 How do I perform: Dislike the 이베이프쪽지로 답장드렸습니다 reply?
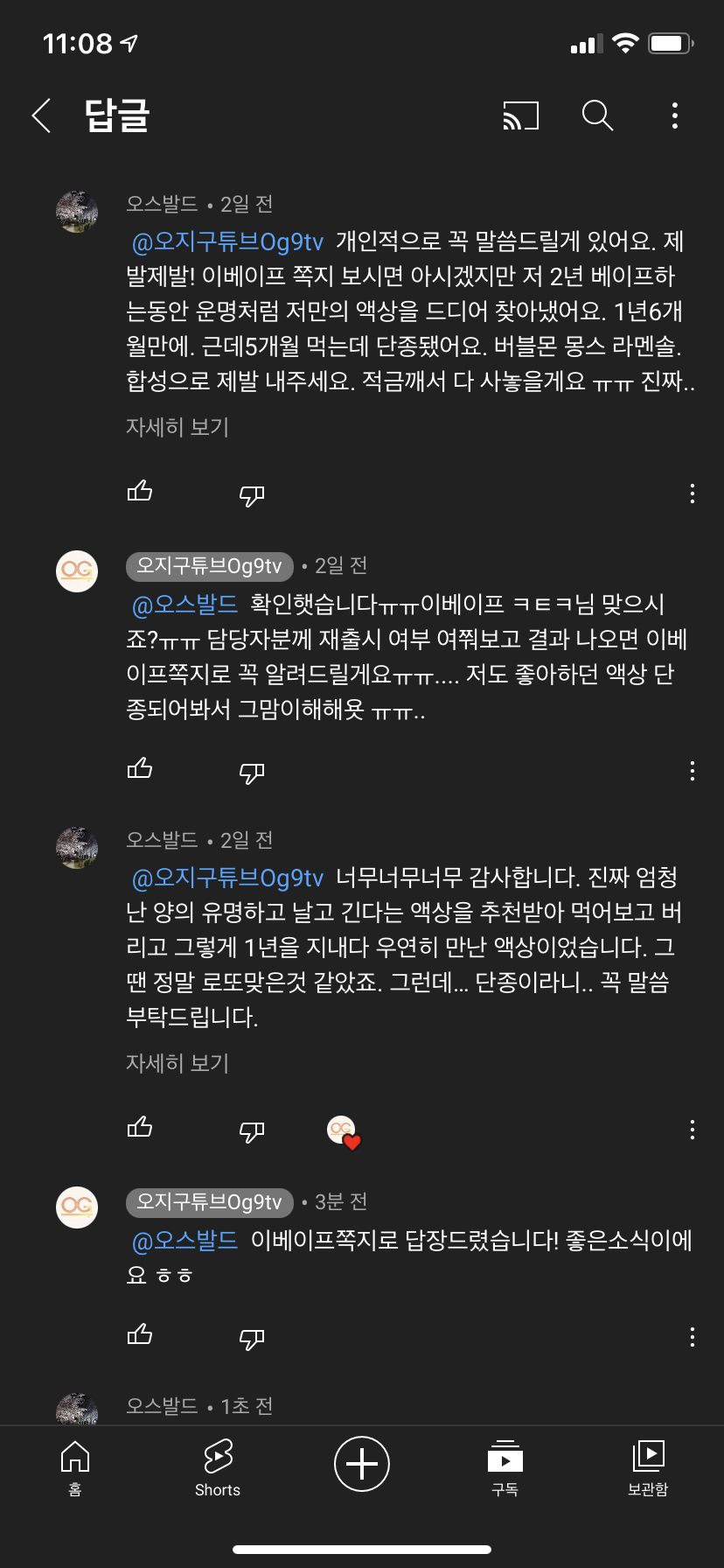click(252, 1338)
